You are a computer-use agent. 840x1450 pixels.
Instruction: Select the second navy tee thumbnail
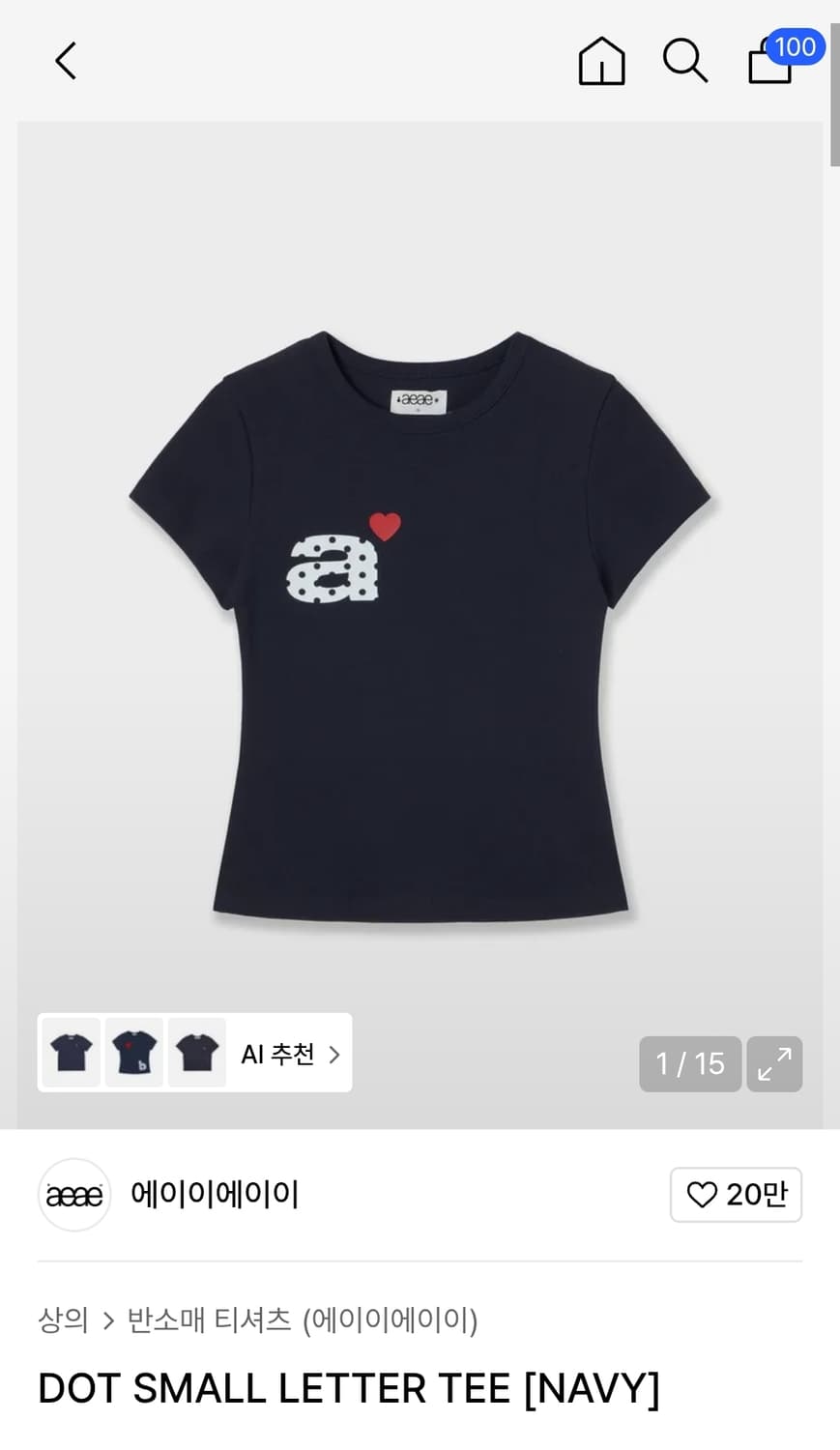(134, 1052)
